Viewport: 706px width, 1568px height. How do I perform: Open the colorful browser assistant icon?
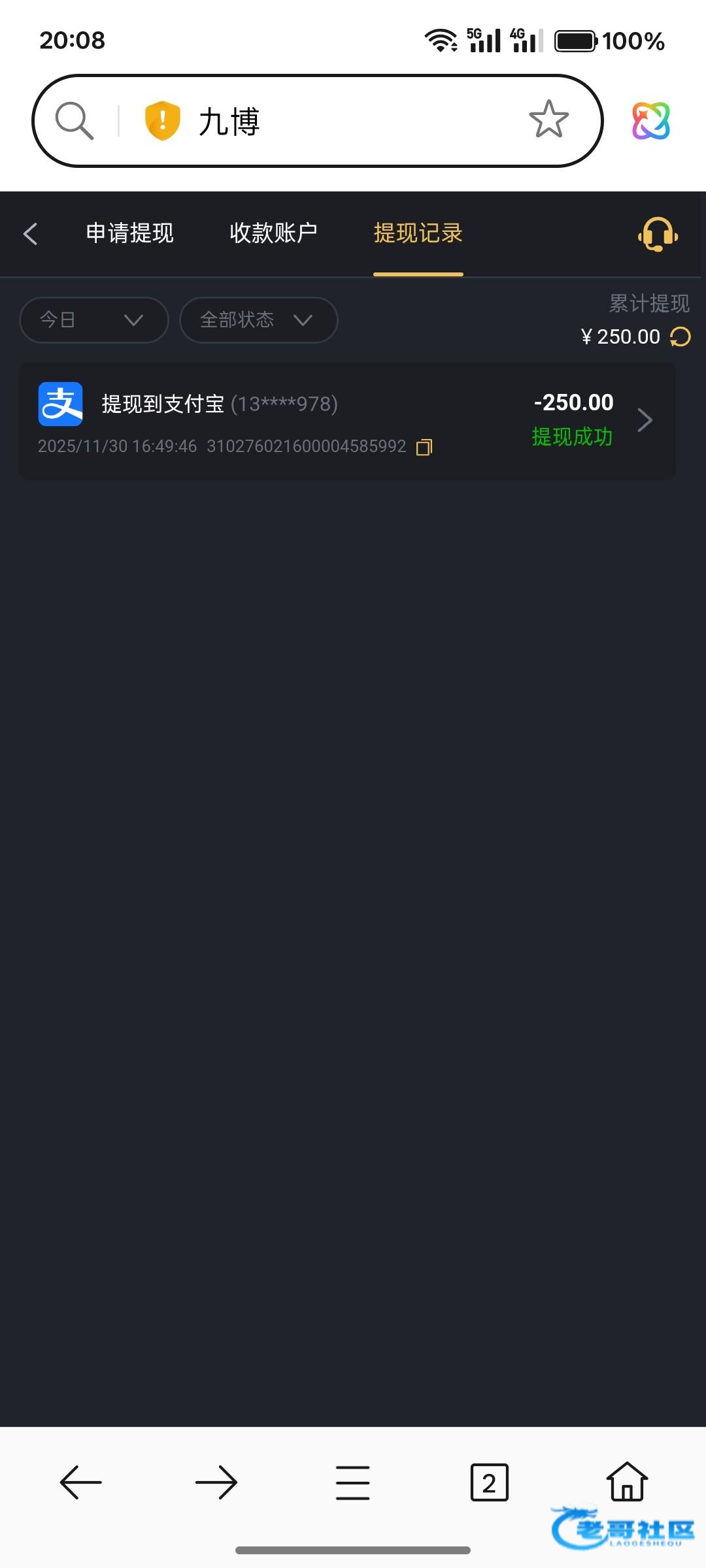[651, 121]
